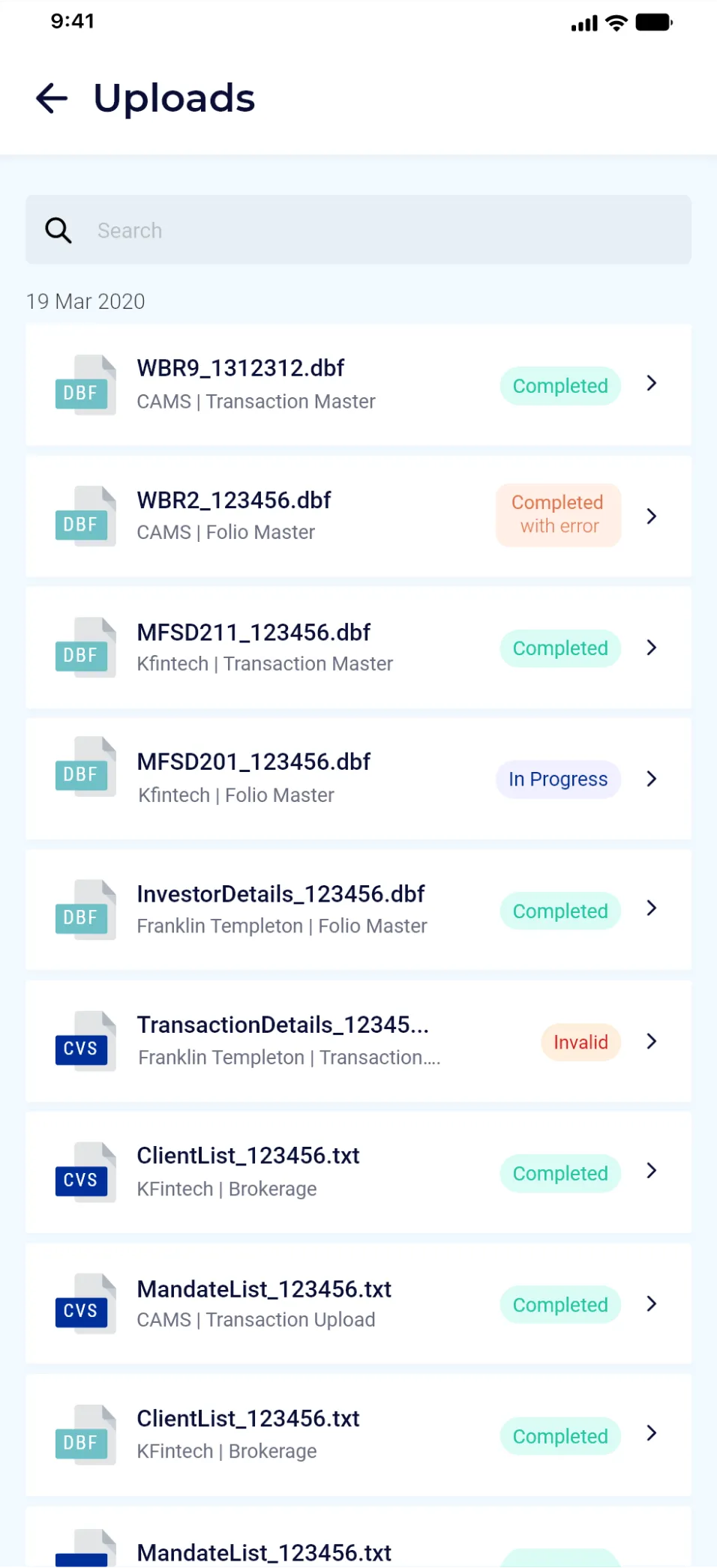Open the invalid TransactionDetails upload
Viewport: 717px width, 1568px height.
(358, 1041)
